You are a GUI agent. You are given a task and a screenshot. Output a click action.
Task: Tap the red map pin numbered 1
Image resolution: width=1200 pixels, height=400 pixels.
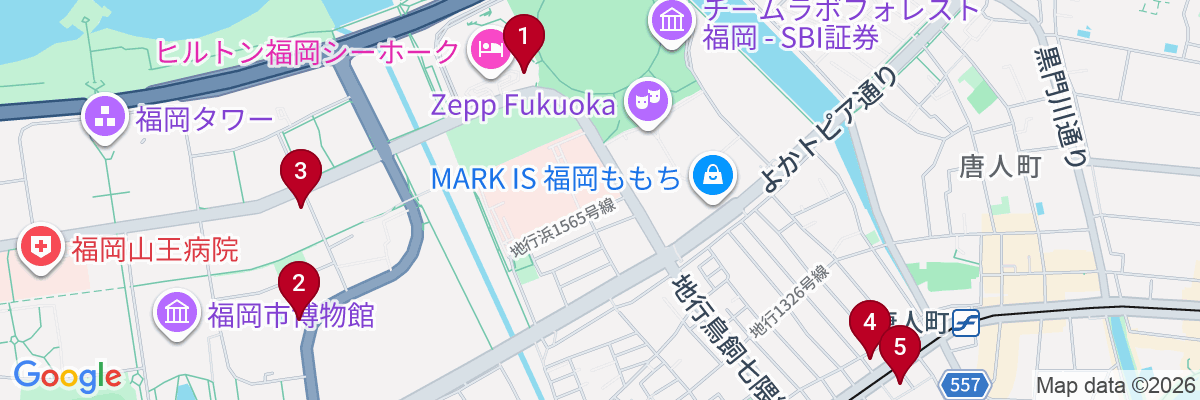(x=523, y=38)
